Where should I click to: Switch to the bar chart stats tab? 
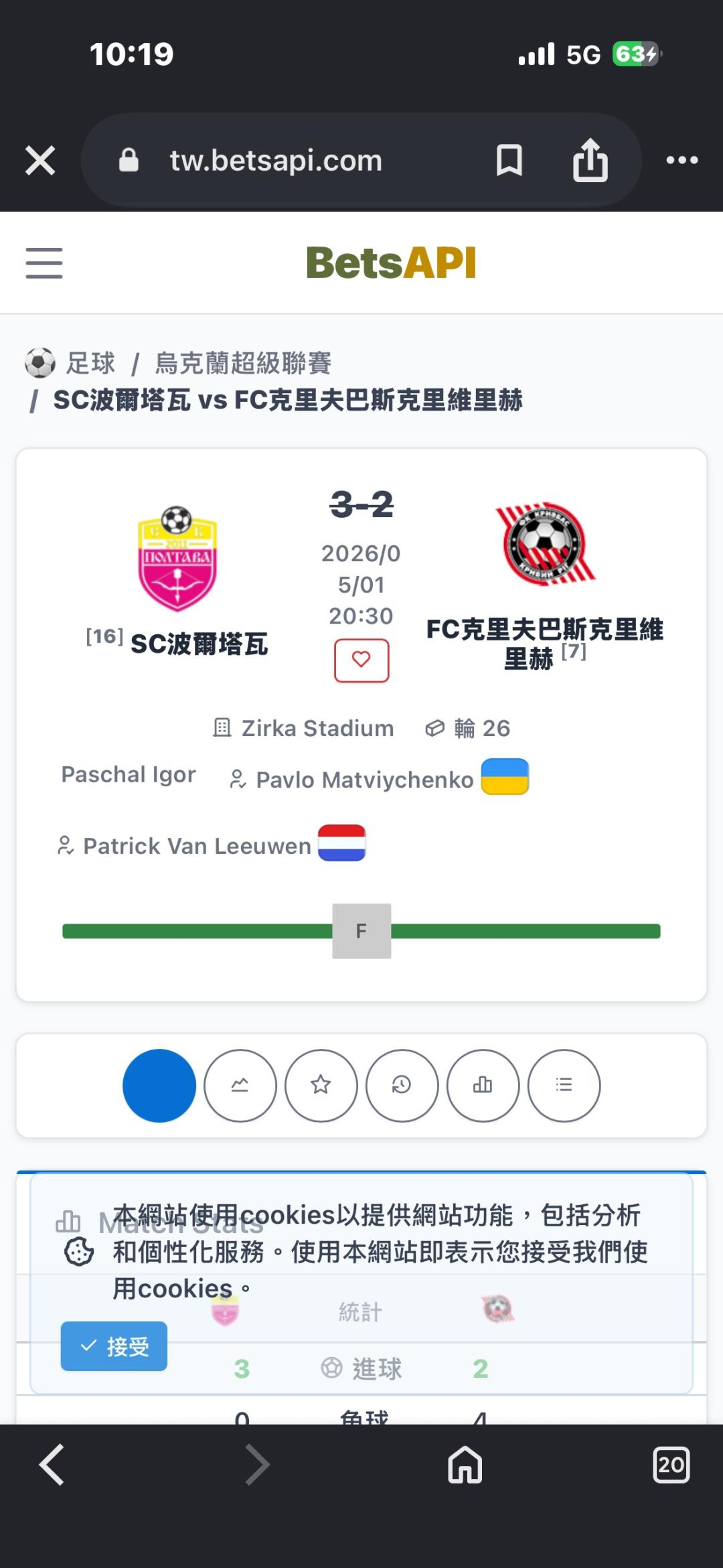tap(483, 1085)
